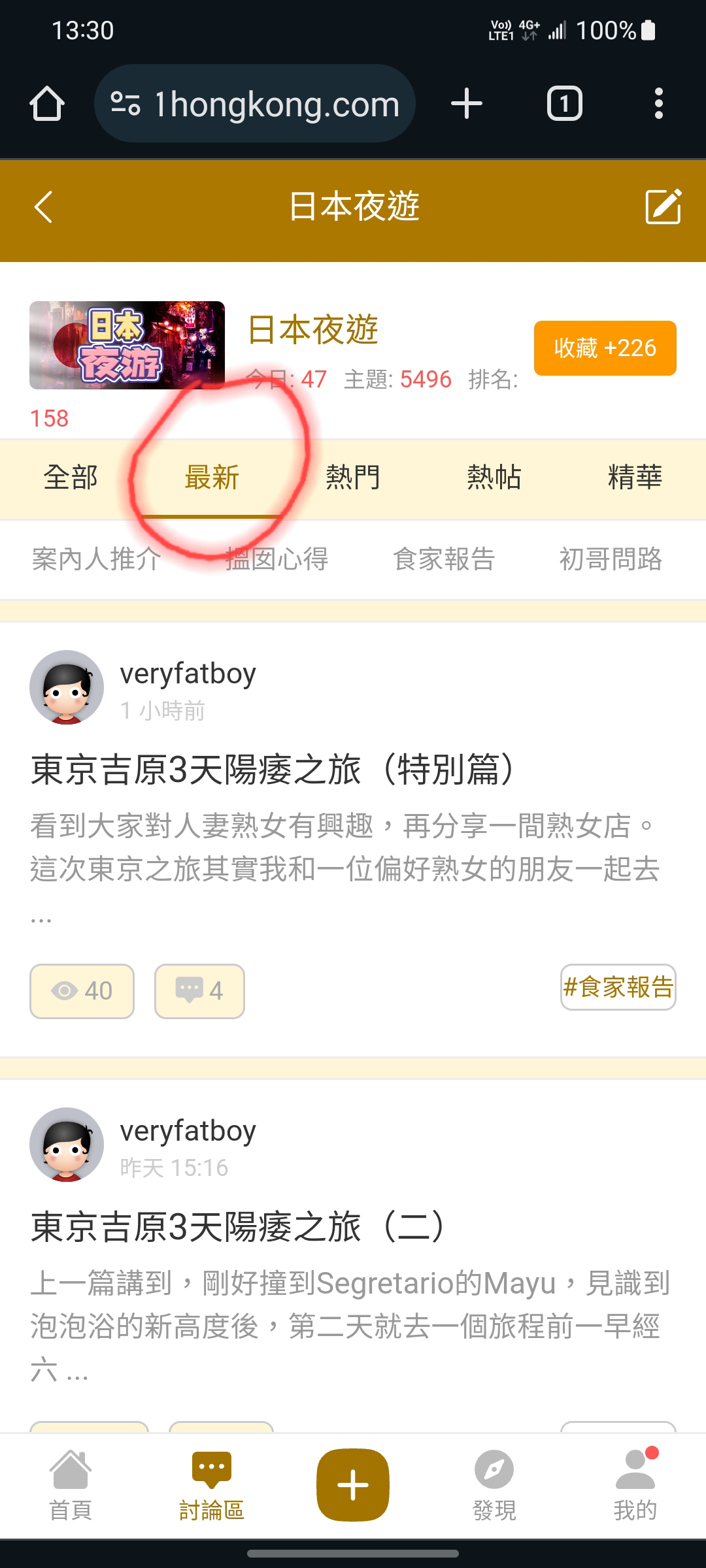The height and width of the screenshot is (1568, 706).
Task: Switch to the 熱門 tab
Action: point(352,478)
